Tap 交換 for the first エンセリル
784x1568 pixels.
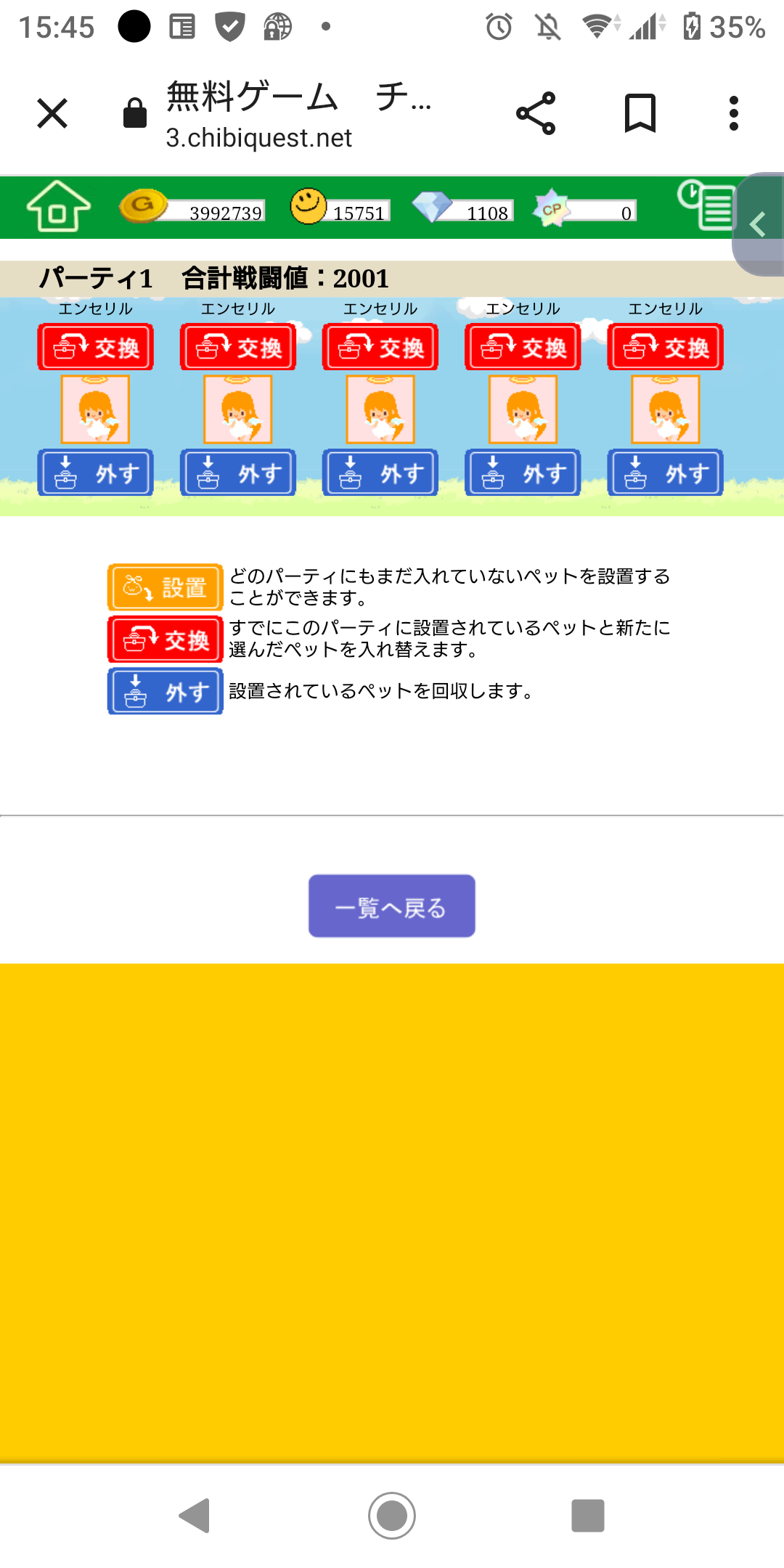pyautogui.click(x=96, y=348)
